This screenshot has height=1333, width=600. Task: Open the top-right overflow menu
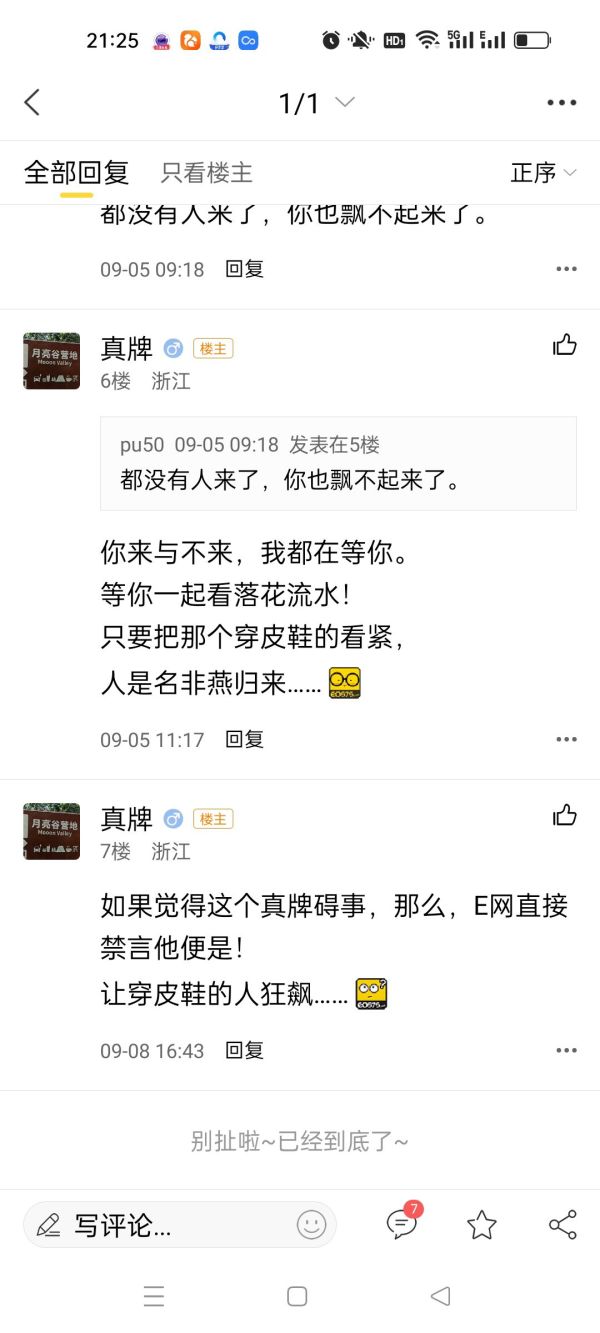click(562, 102)
